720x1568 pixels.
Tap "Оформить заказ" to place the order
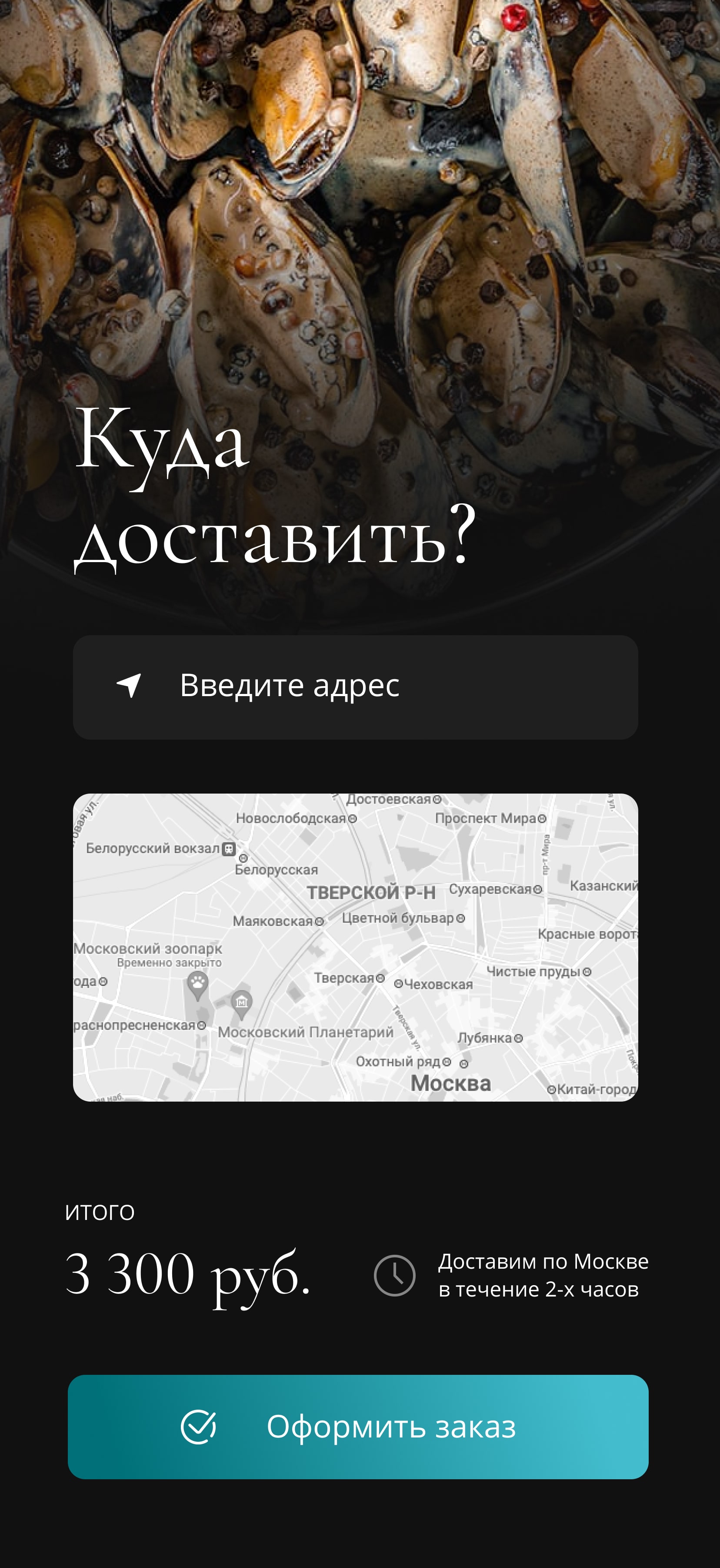click(357, 1426)
